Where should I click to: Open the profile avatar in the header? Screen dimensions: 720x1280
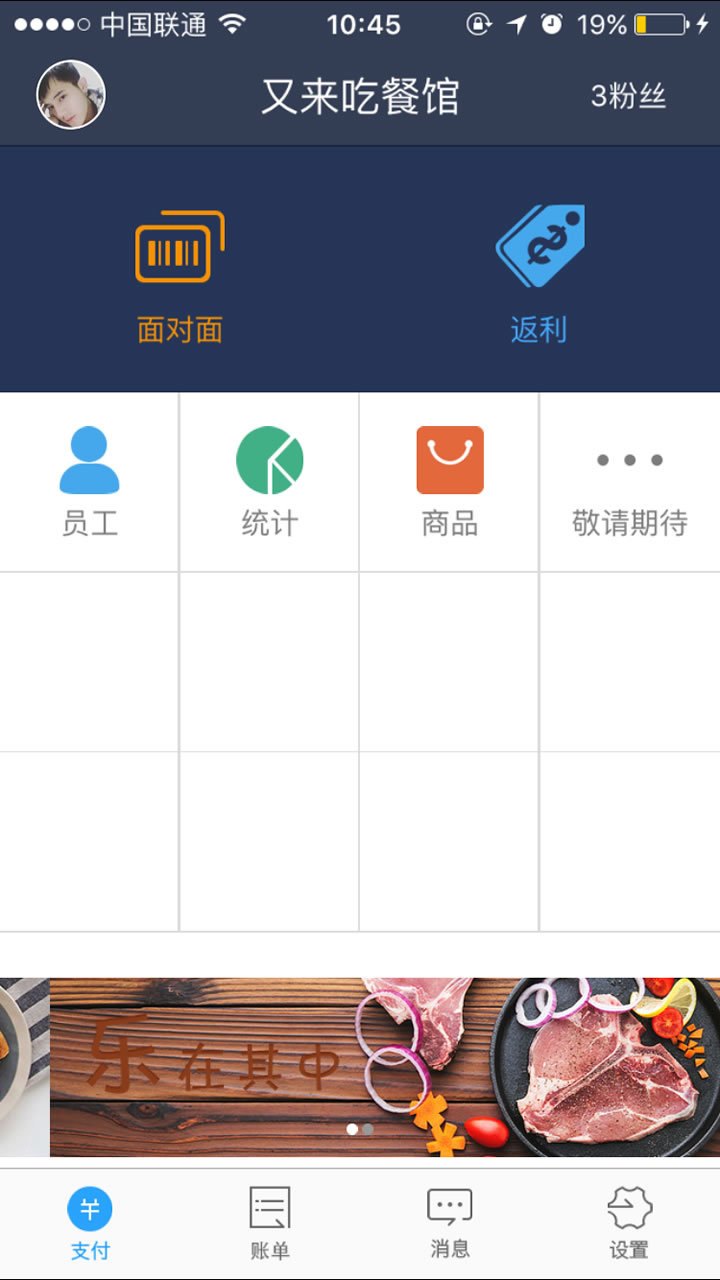71,96
